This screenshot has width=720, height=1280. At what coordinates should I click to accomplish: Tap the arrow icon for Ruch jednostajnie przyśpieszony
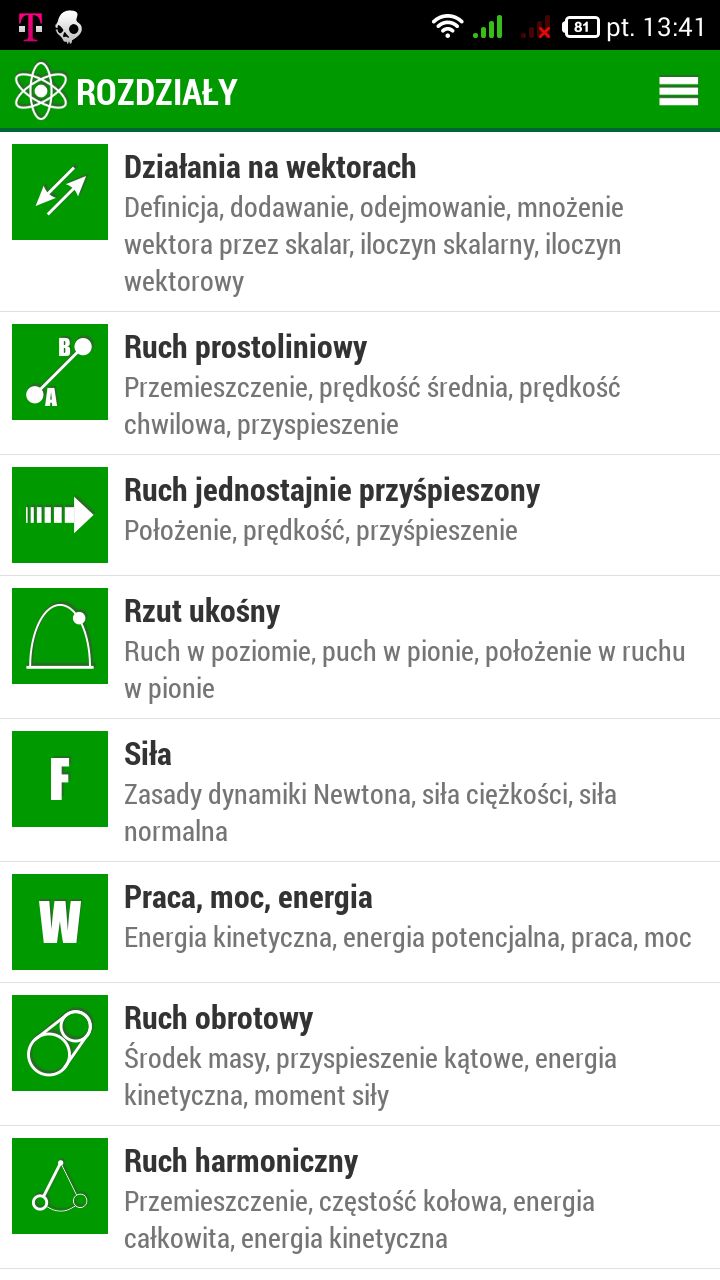(x=59, y=514)
